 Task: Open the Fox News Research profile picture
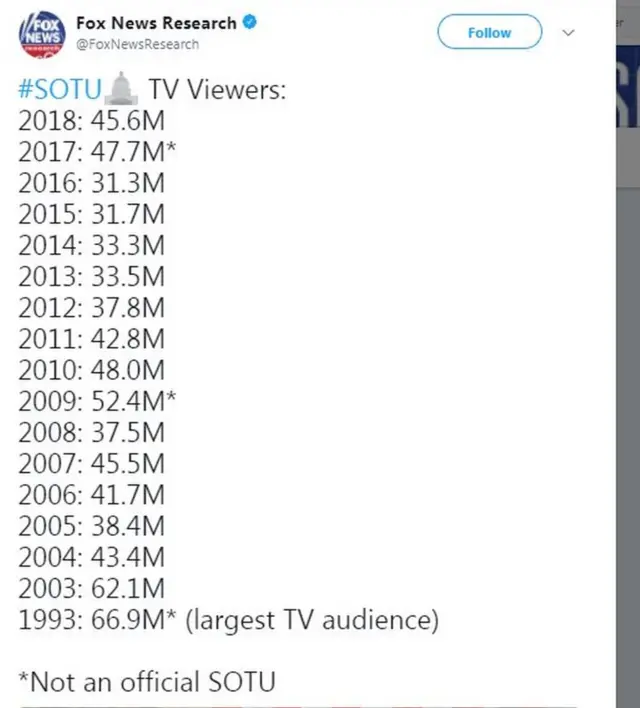click(43, 34)
